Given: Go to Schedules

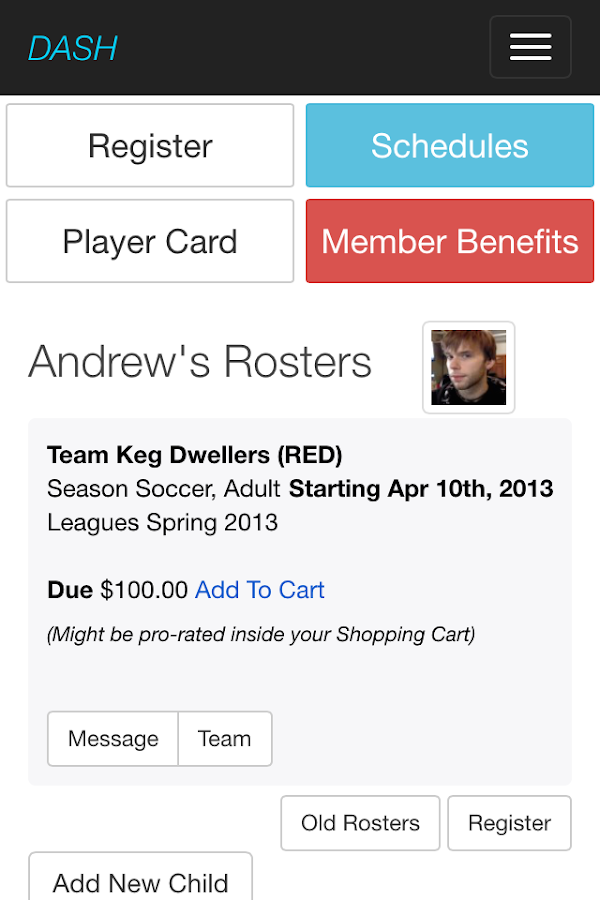Looking at the screenshot, I should pos(450,146).
